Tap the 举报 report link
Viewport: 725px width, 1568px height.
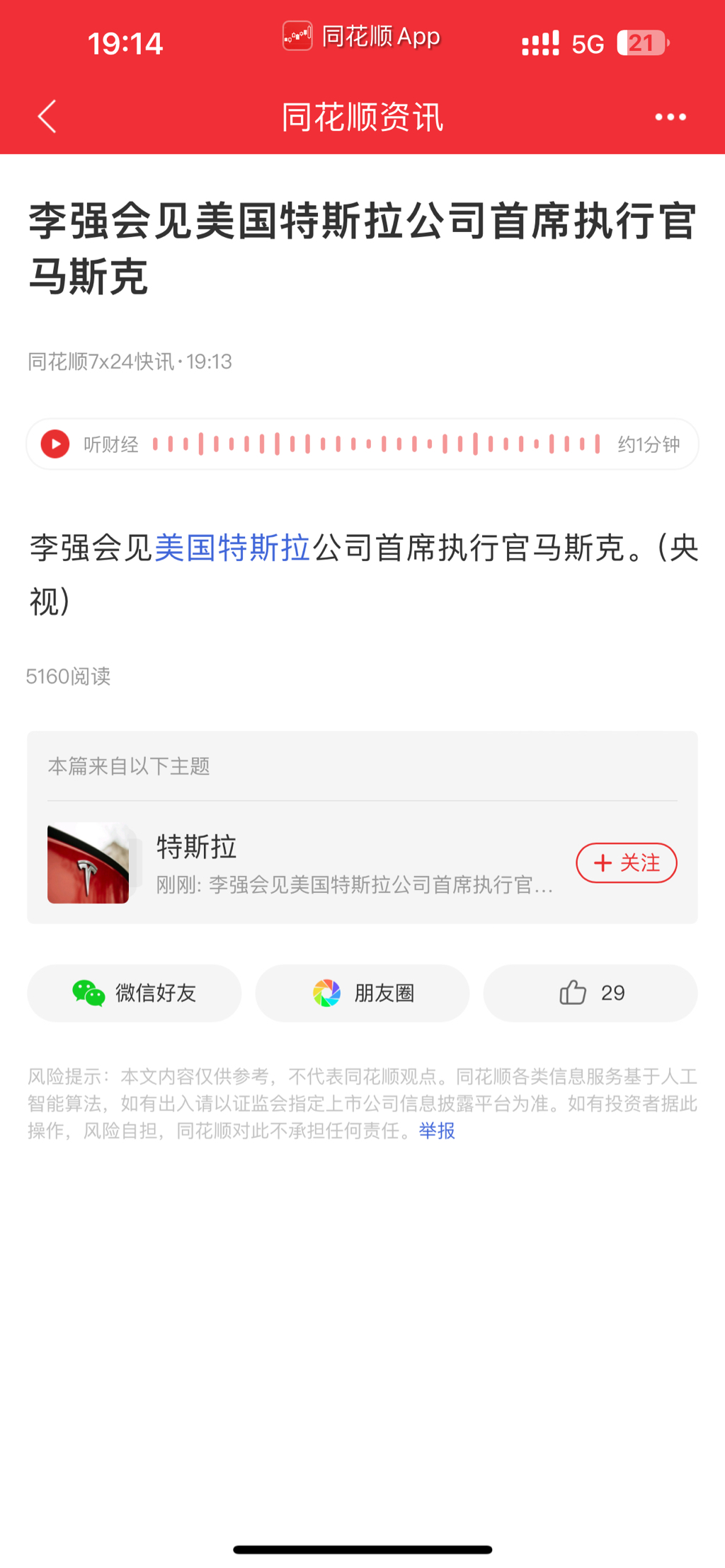(x=437, y=1131)
